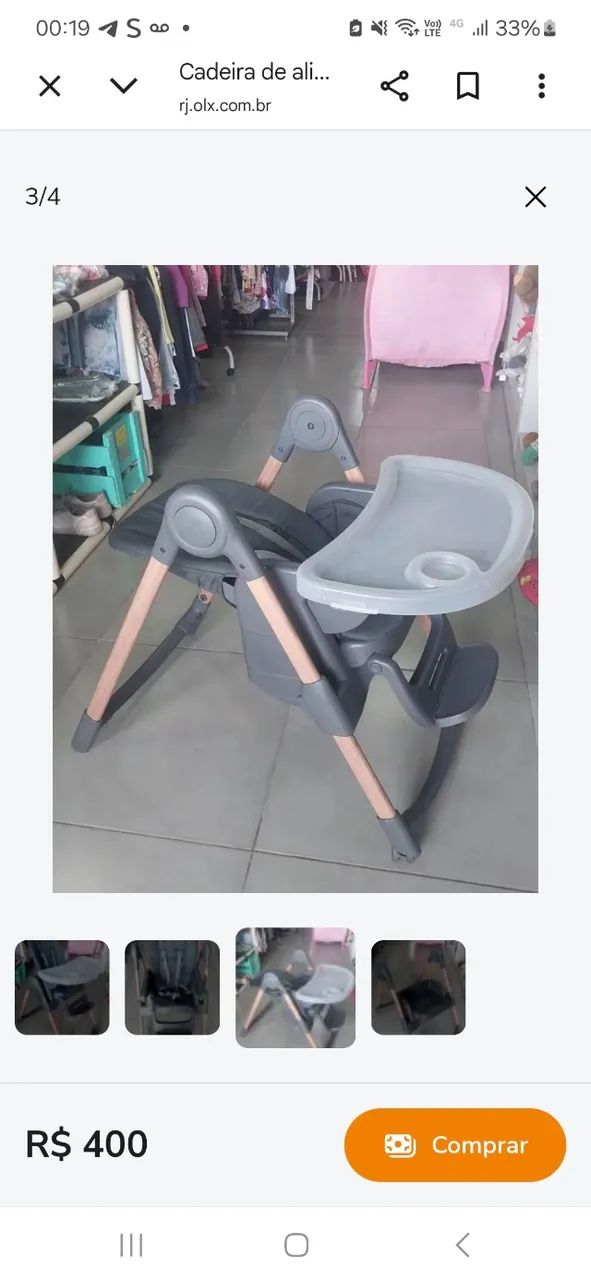Select the first photo thumbnail
The height and width of the screenshot is (1280, 591).
(x=62, y=987)
